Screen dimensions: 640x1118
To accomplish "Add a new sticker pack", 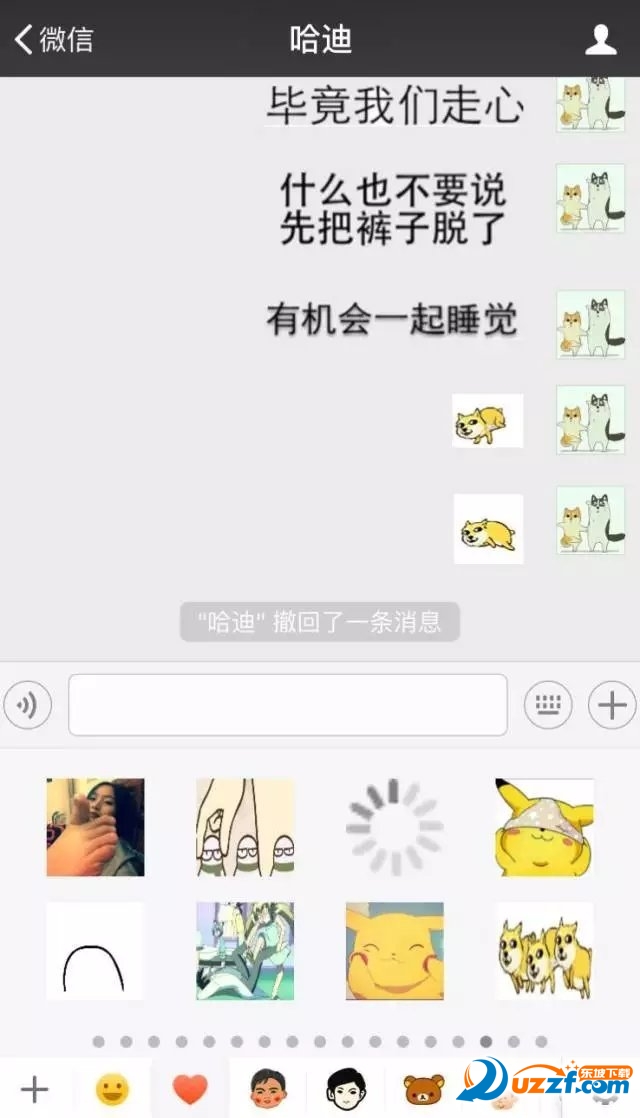I will 34,1089.
